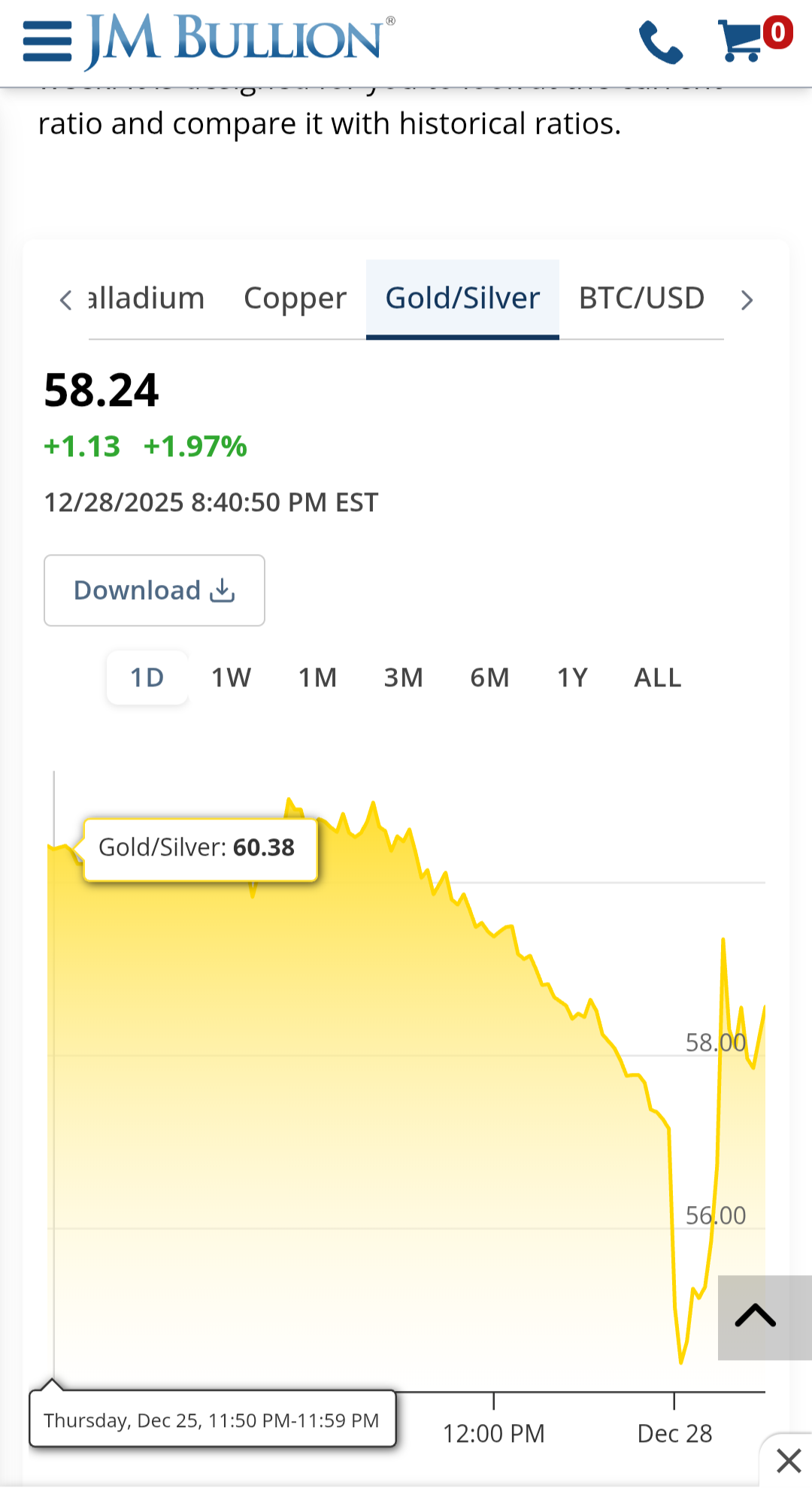Select the 1D chart range
Viewport: 812px width, 1497px height.
[147, 677]
